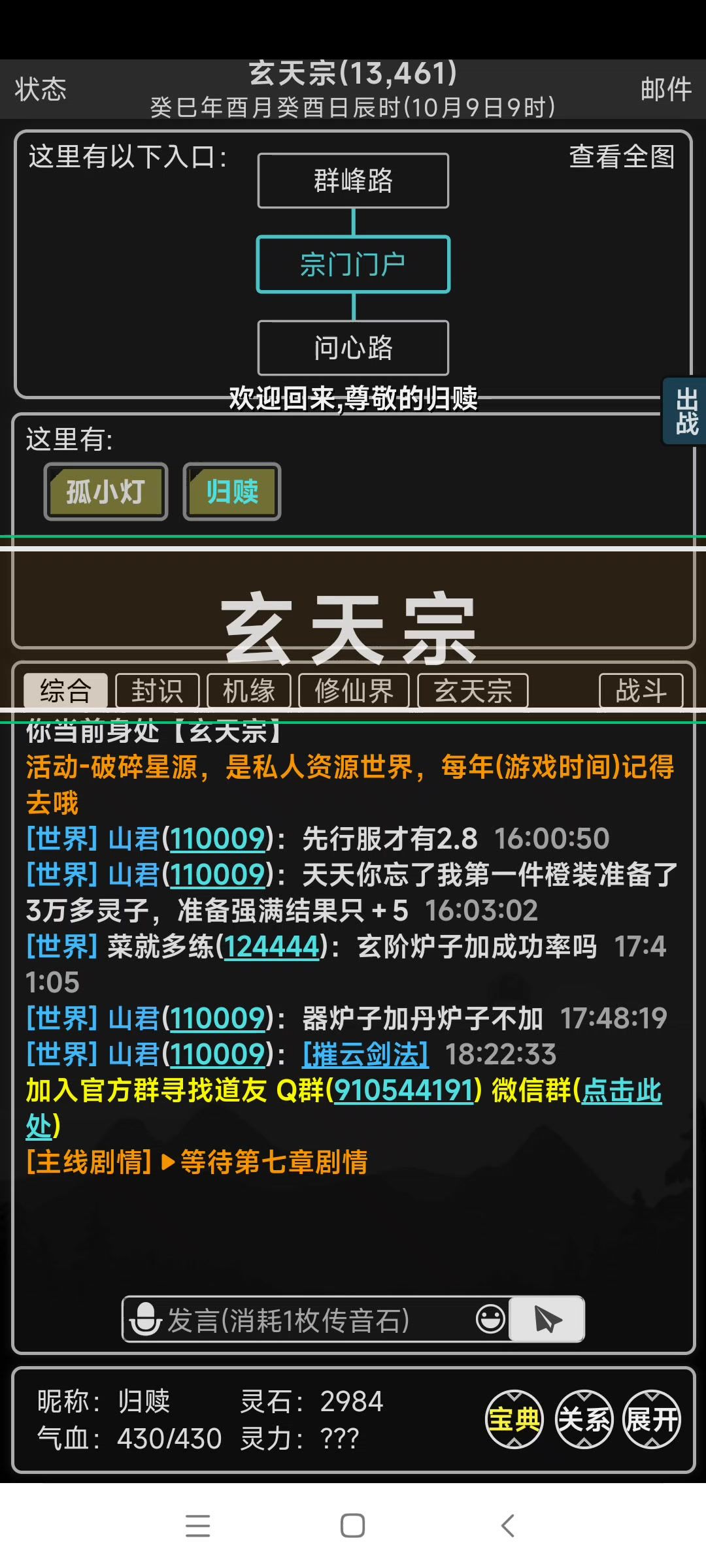Switch to the 机缘 tab
The height and width of the screenshot is (1568, 706).
tap(248, 691)
